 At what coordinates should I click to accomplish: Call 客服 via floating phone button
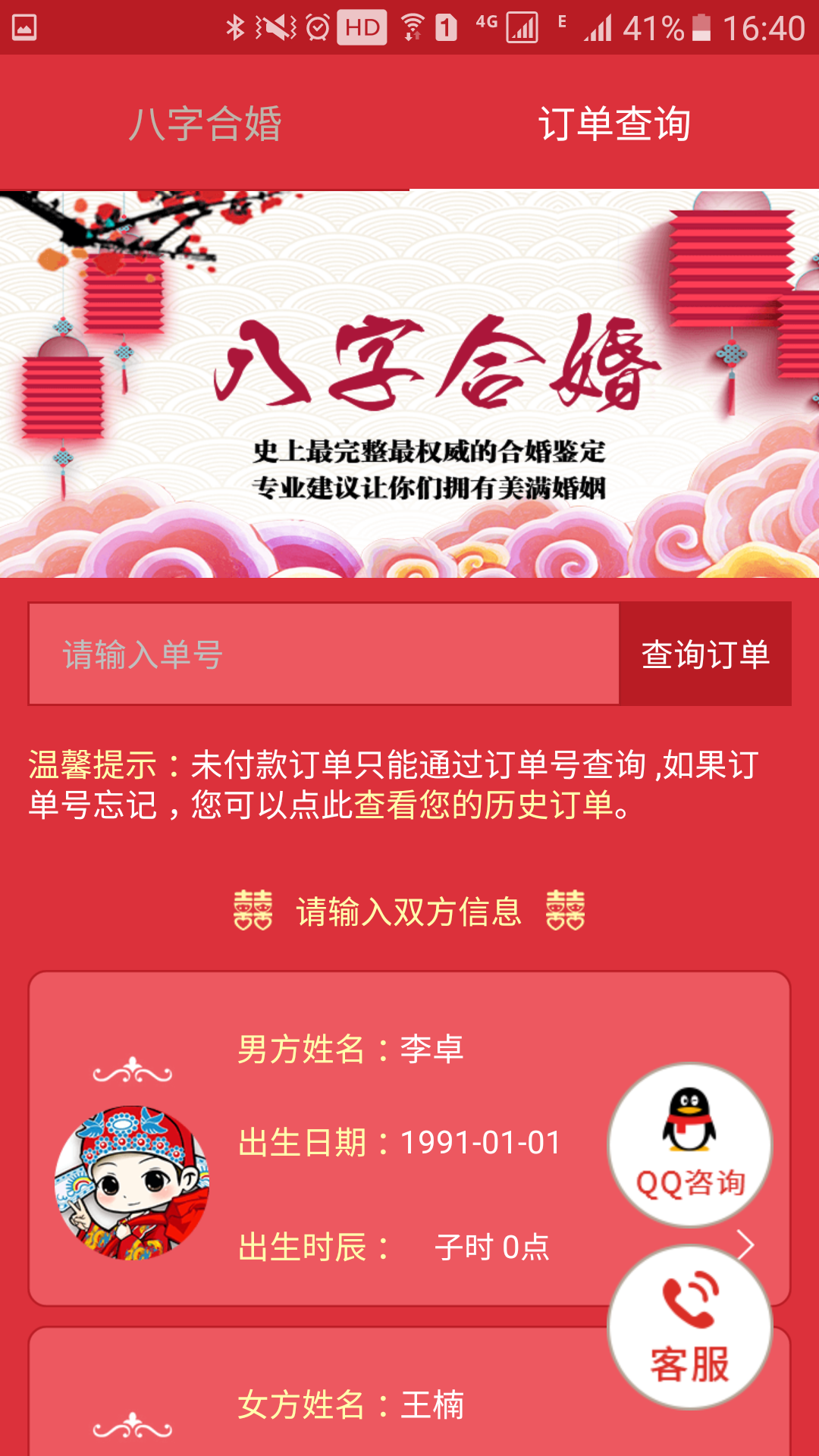pos(690,1327)
